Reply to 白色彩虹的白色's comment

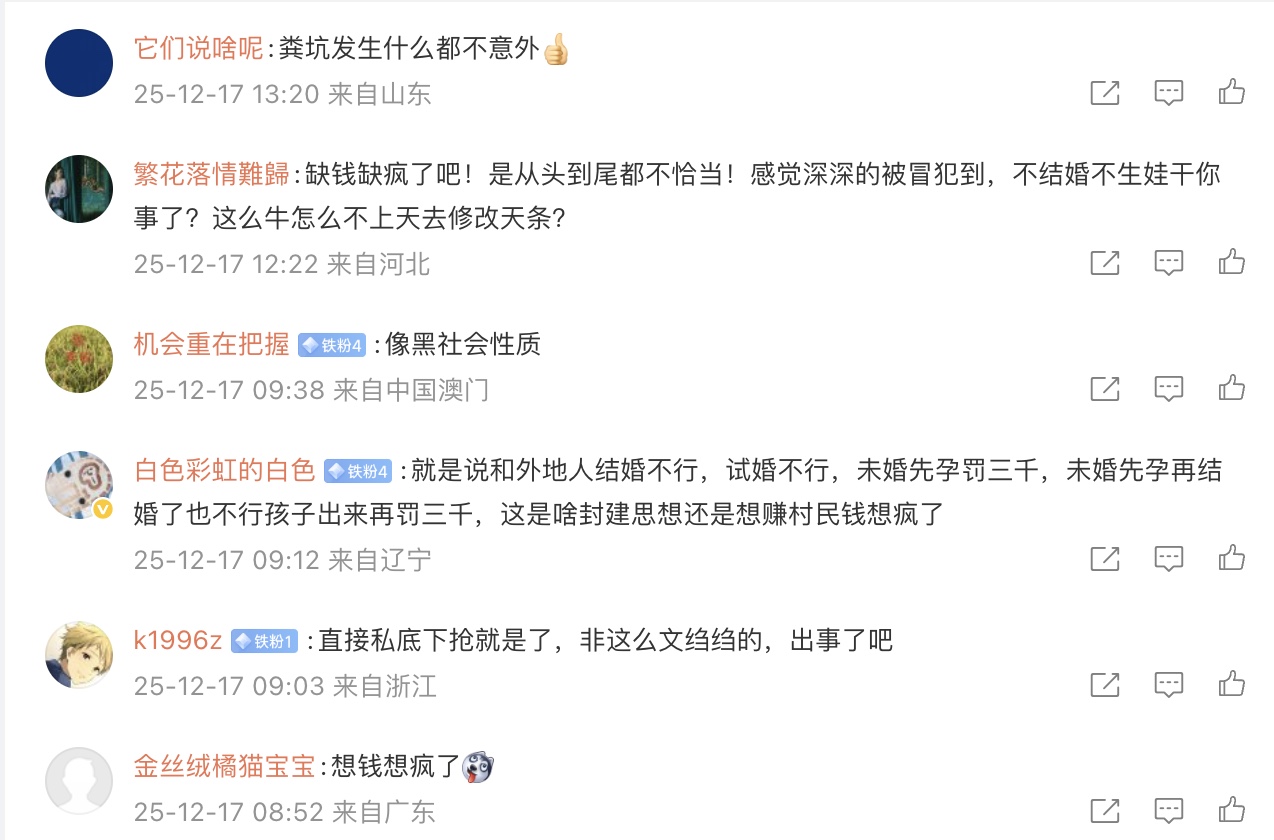pos(1168,558)
